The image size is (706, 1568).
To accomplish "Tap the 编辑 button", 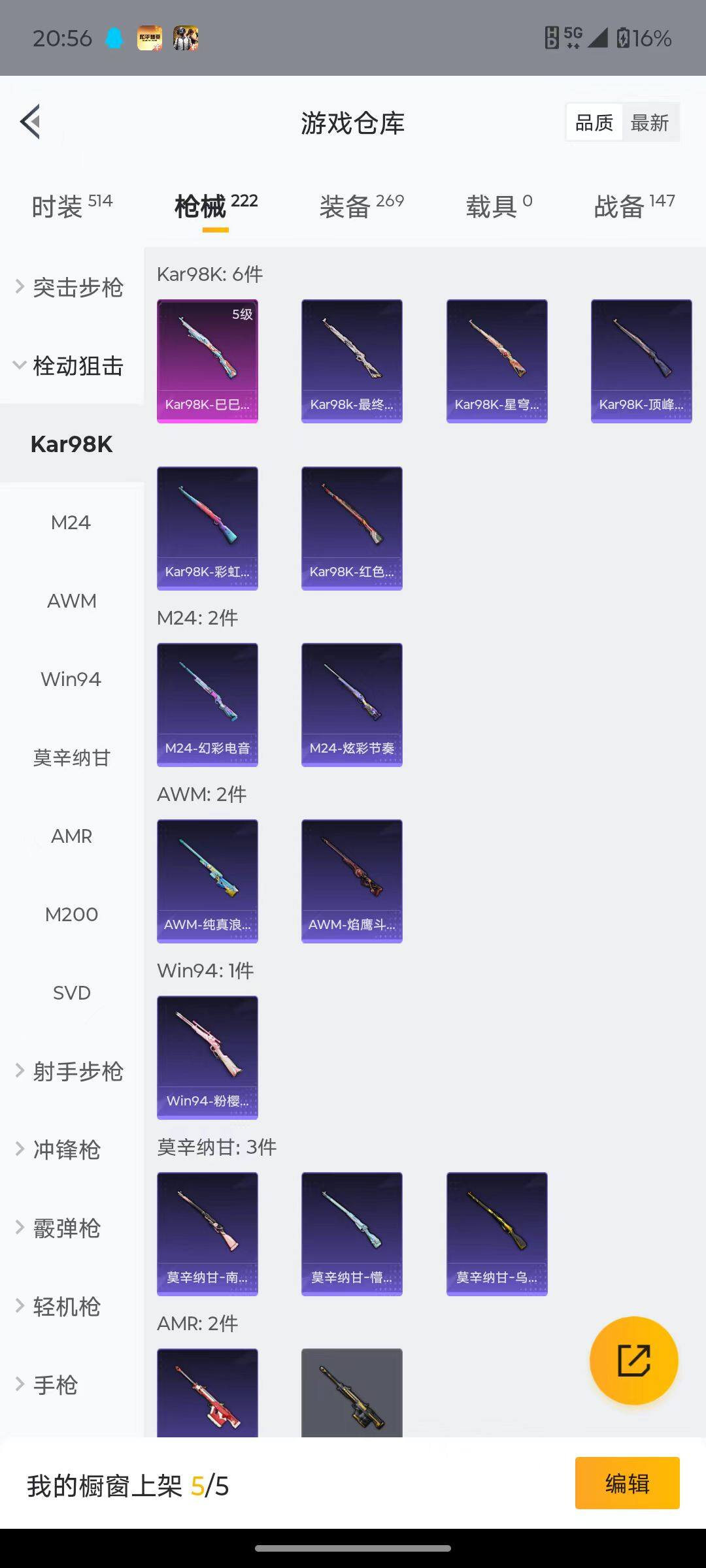I will point(628,1483).
